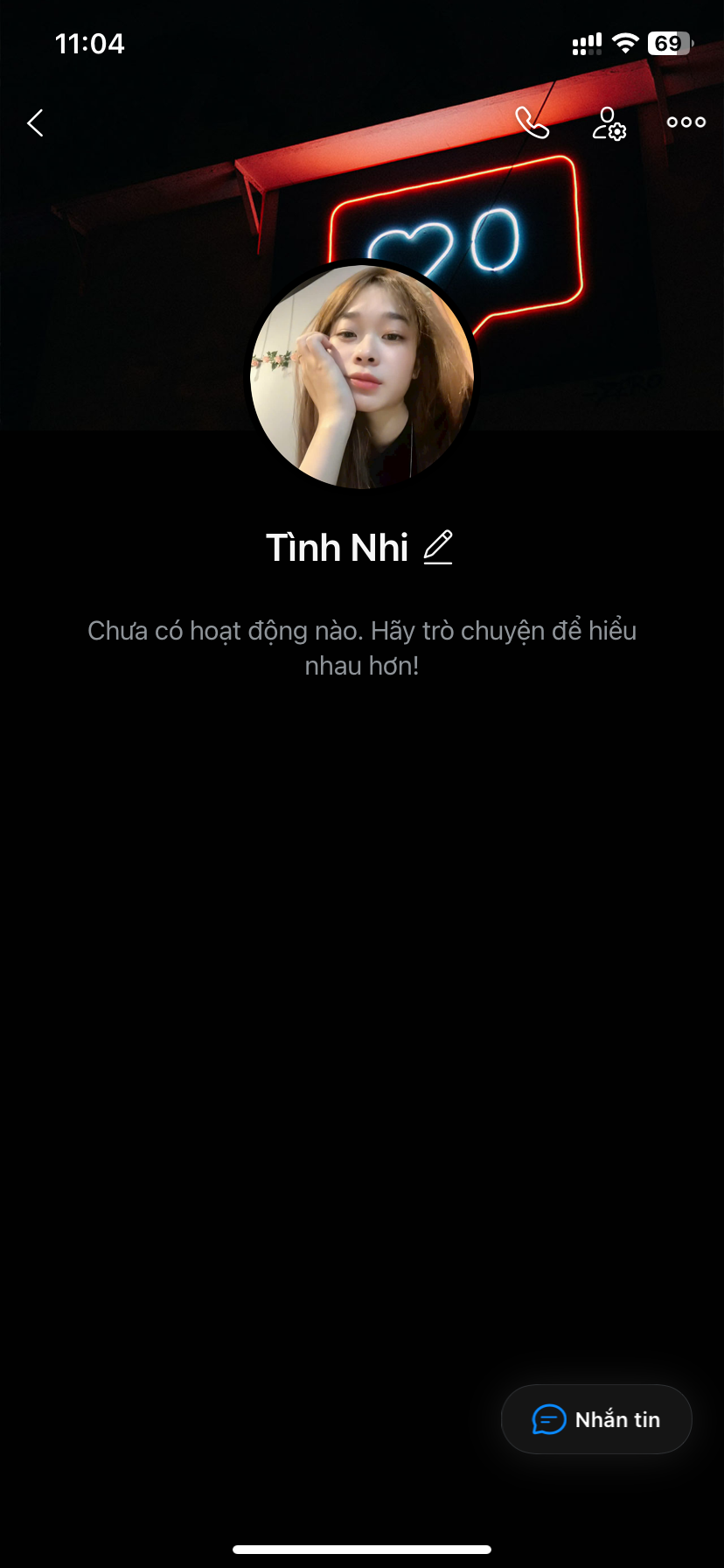Screen dimensions: 724x1568
Task: Open friend settings icon
Action: pos(609,123)
